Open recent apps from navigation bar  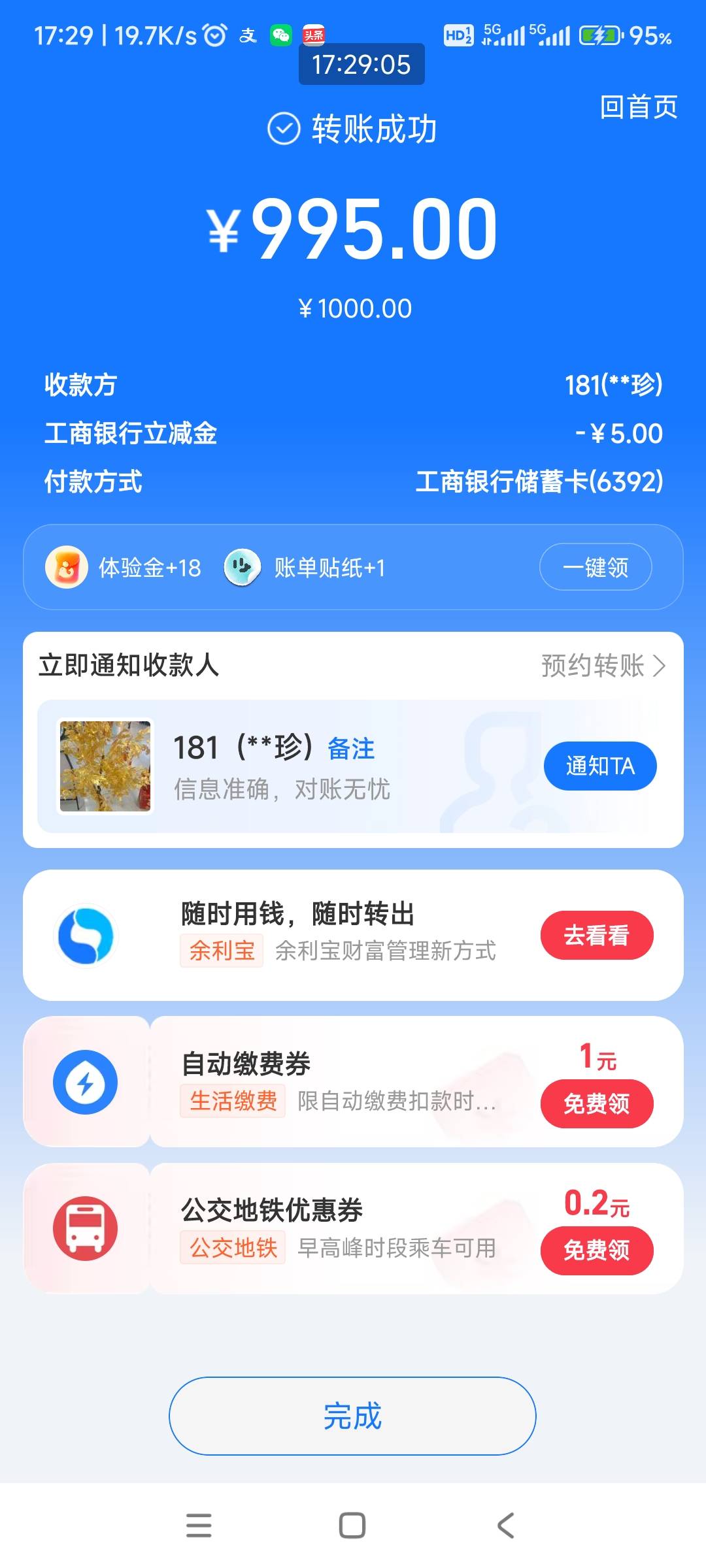pos(199,1526)
